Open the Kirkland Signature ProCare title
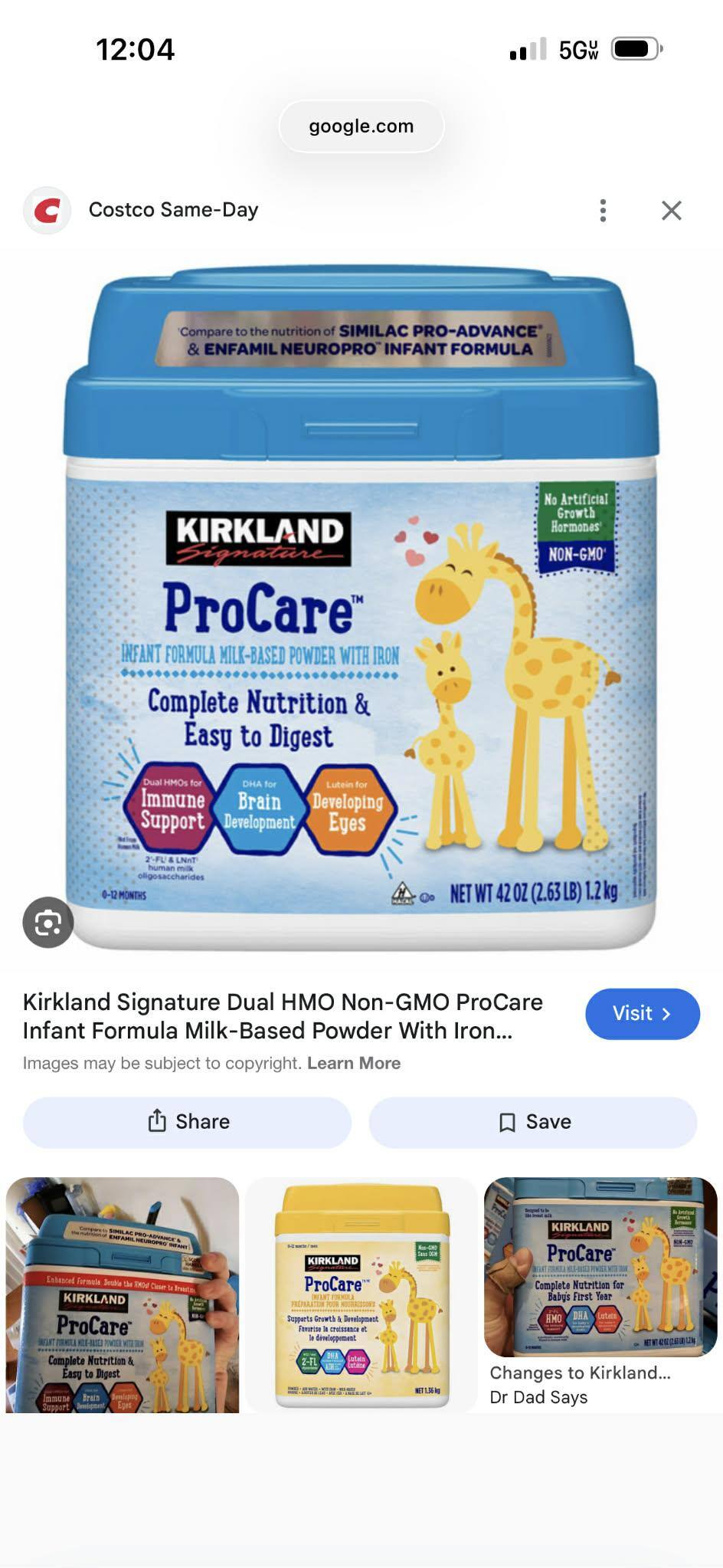 (283, 1016)
